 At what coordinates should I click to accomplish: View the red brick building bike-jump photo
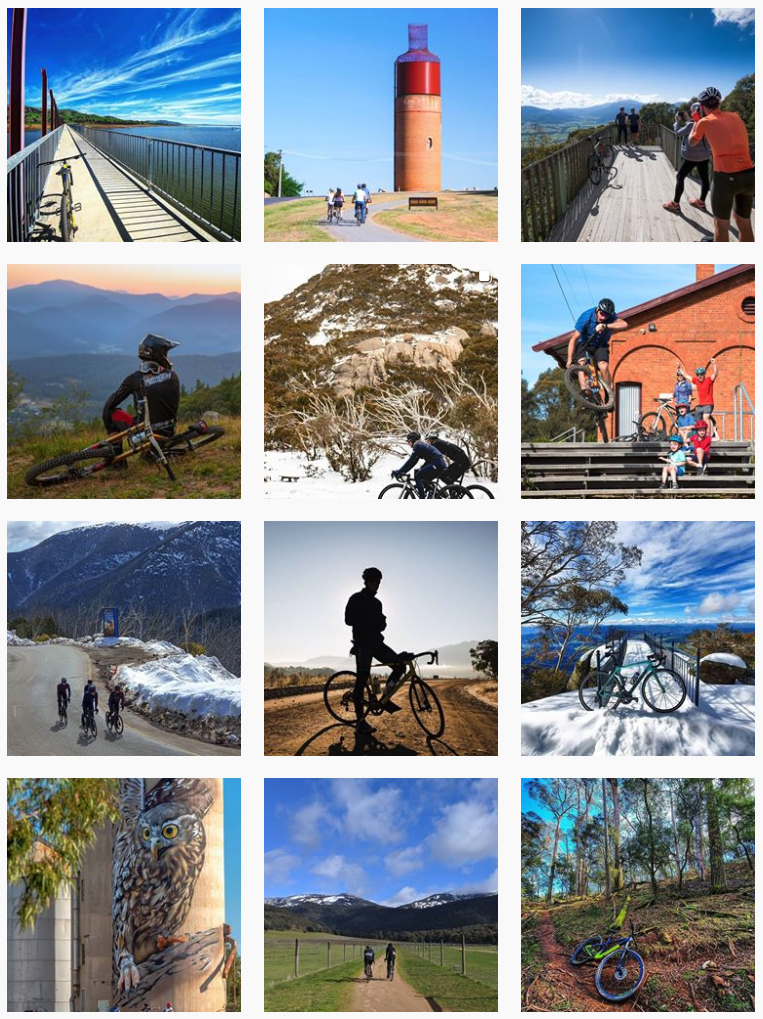[638, 381]
